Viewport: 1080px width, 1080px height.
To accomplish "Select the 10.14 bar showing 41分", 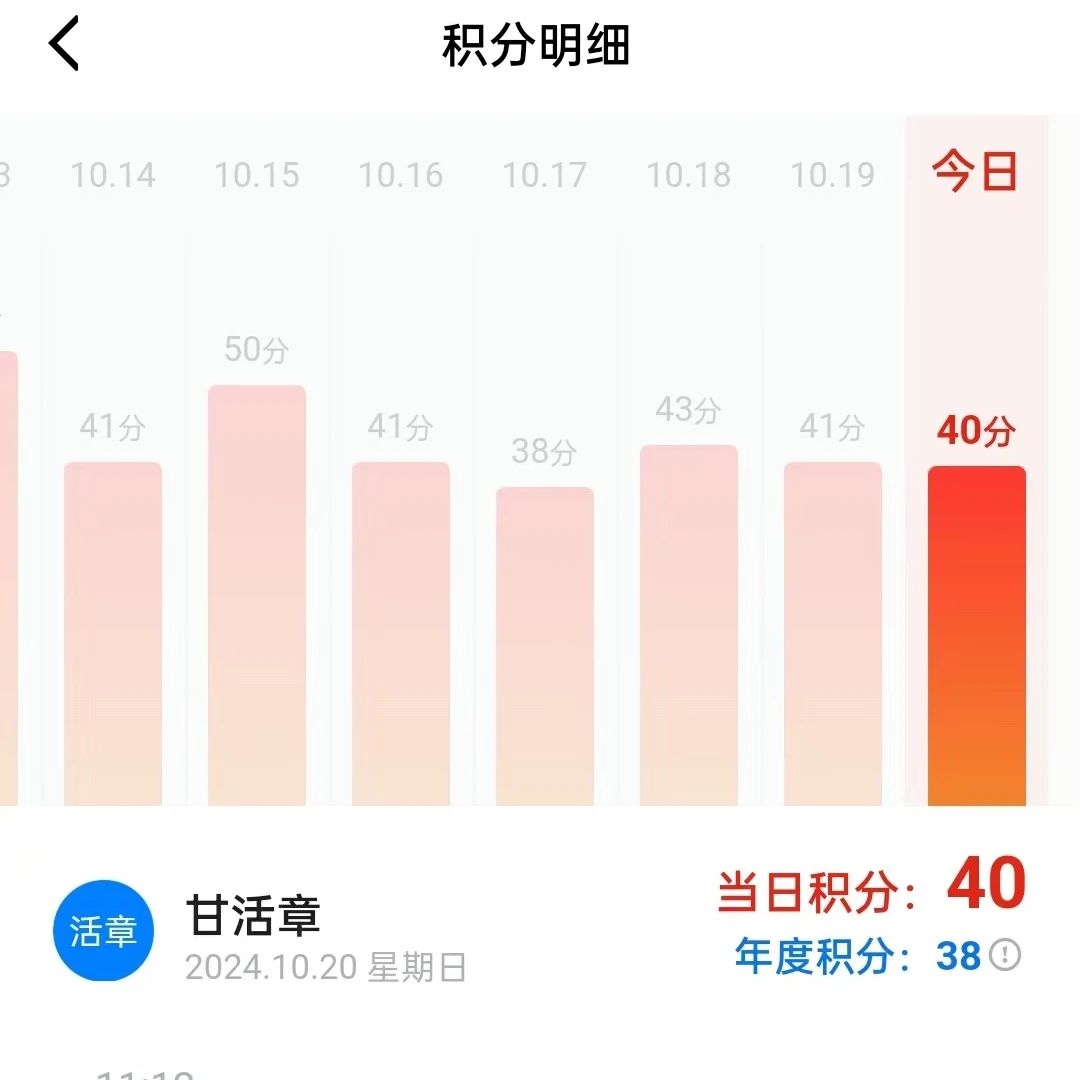I will [113, 632].
